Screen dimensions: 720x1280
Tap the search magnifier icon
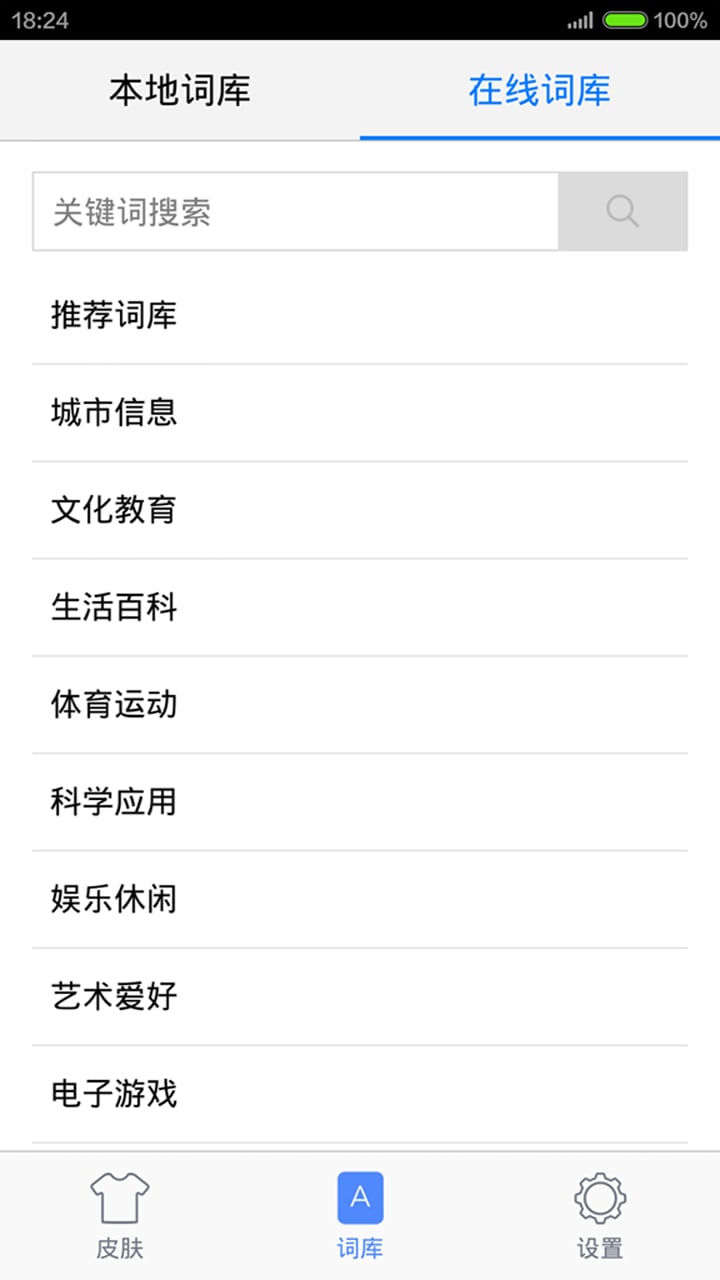(x=622, y=211)
